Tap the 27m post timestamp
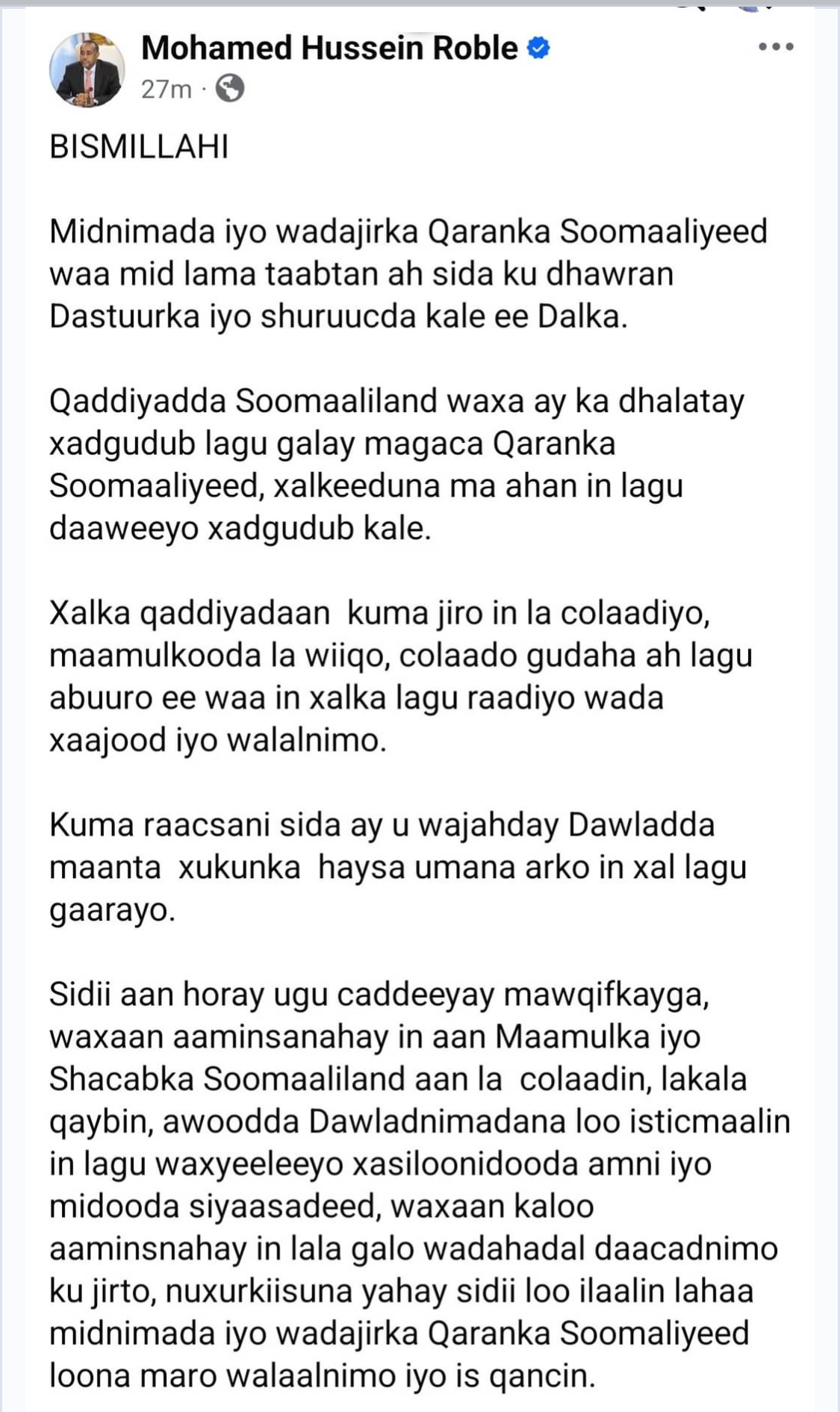 tap(166, 90)
